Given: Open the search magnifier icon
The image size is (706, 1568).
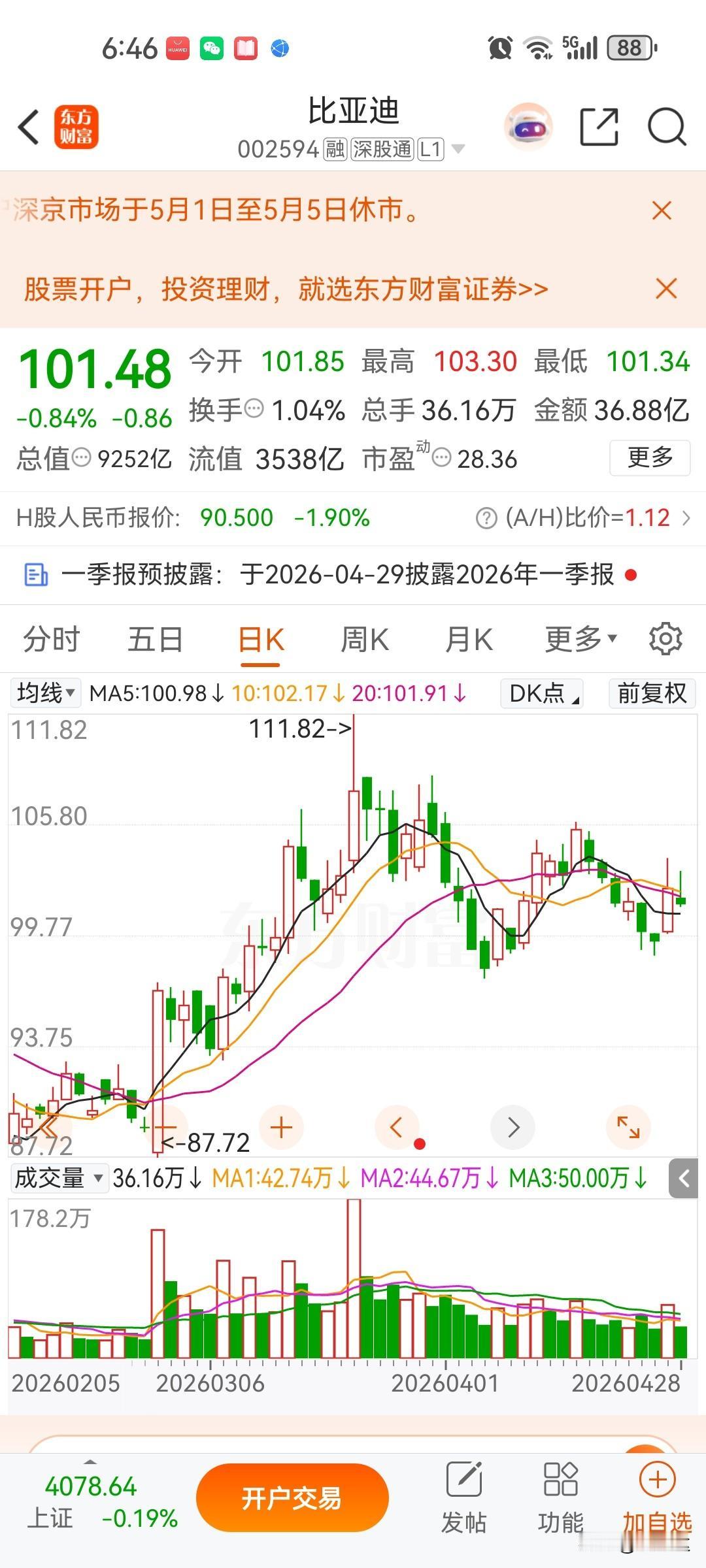Looking at the screenshot, I should click(666, 127).
